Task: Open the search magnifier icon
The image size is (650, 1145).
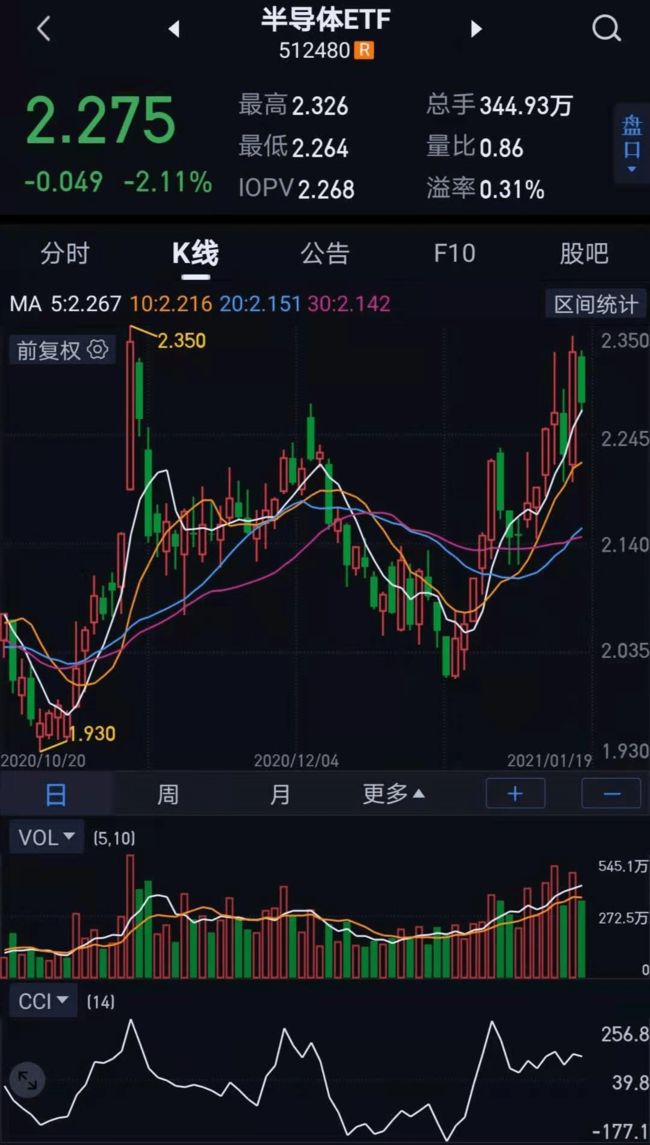Action: point(605,29)
